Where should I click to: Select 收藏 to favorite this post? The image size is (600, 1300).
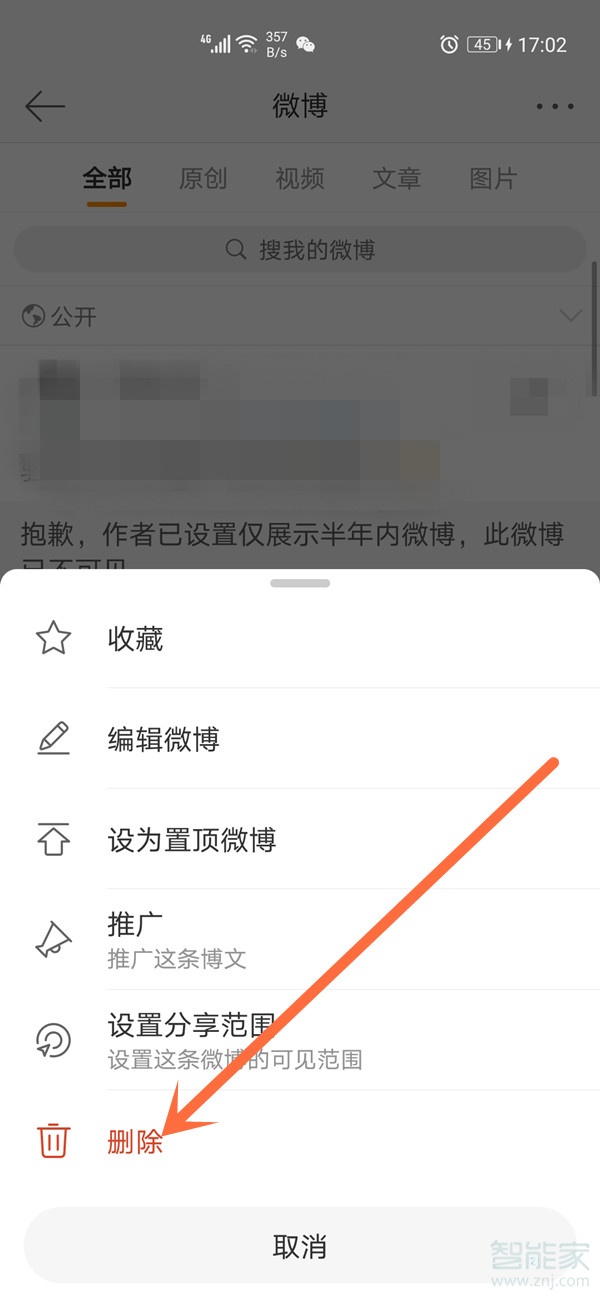tap(135, 639)
